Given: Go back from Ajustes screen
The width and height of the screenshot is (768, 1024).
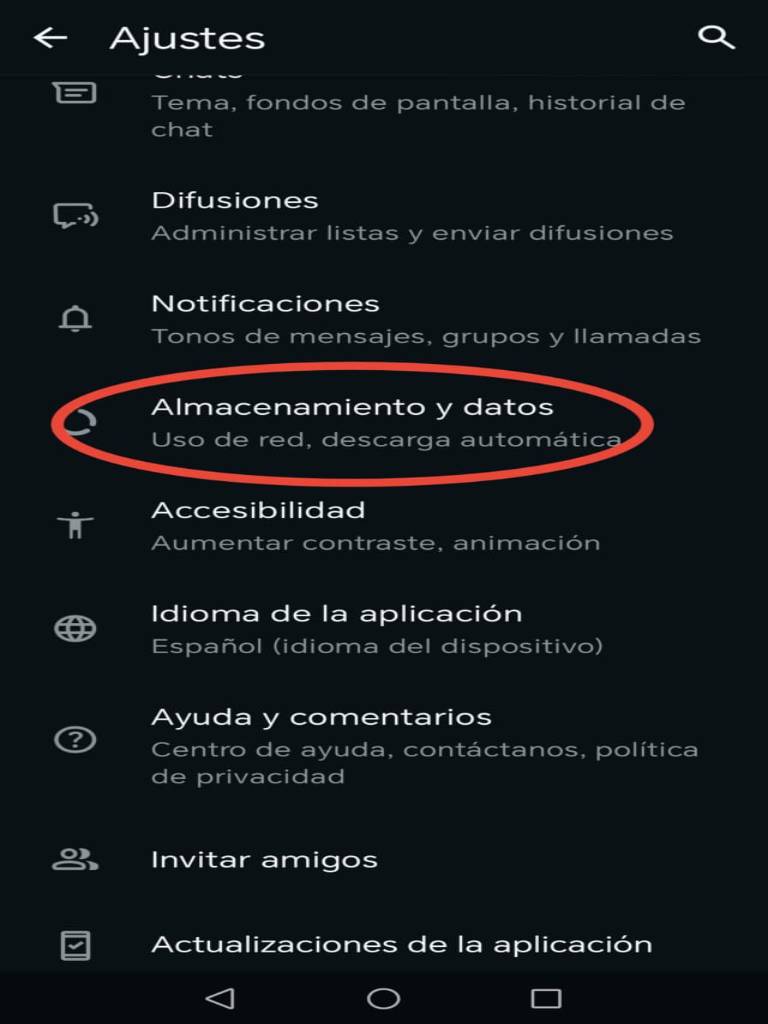Looking at the screenshot, I should click(x=49, y=38).
